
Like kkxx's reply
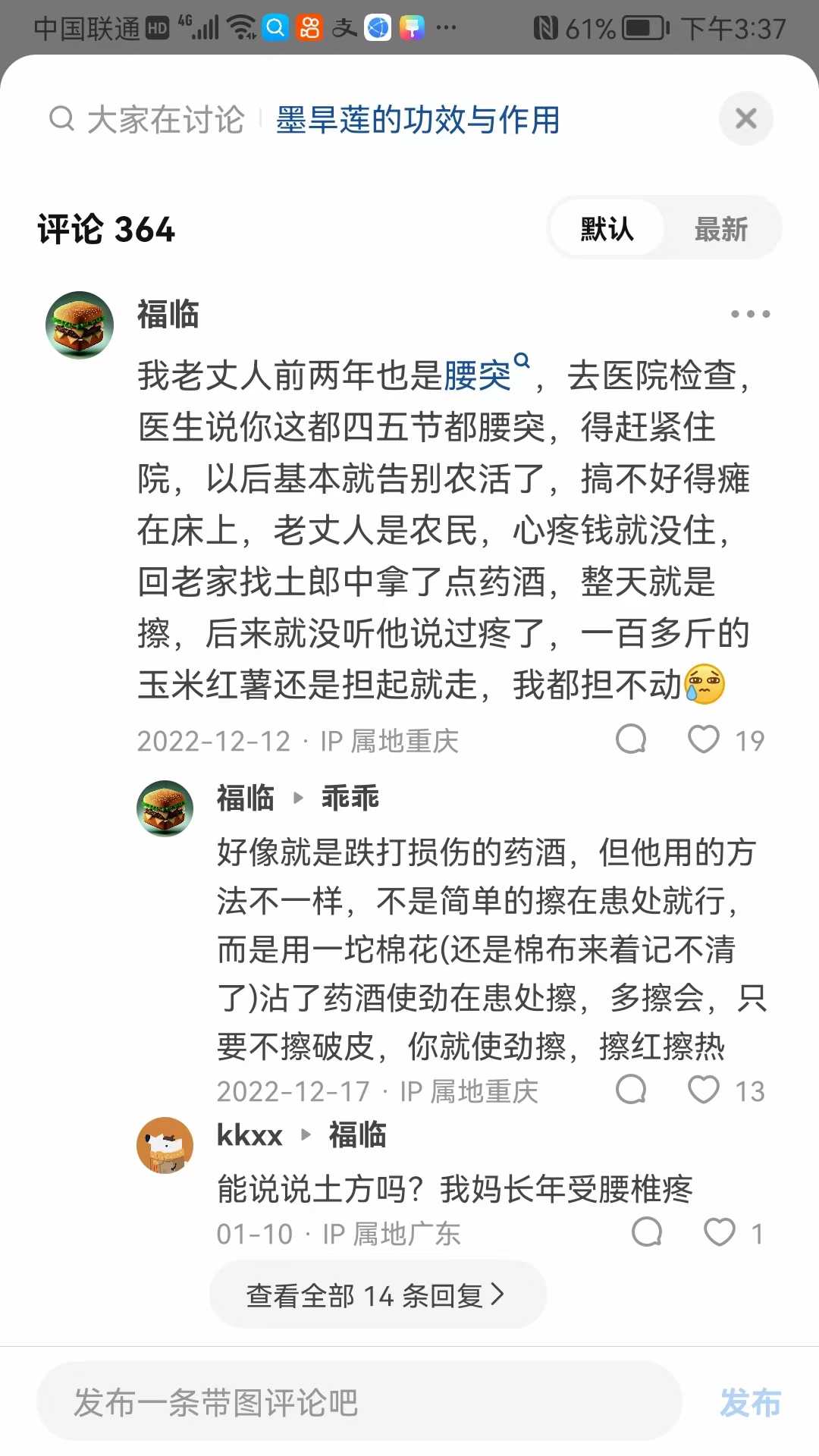tap(720, 1232)
